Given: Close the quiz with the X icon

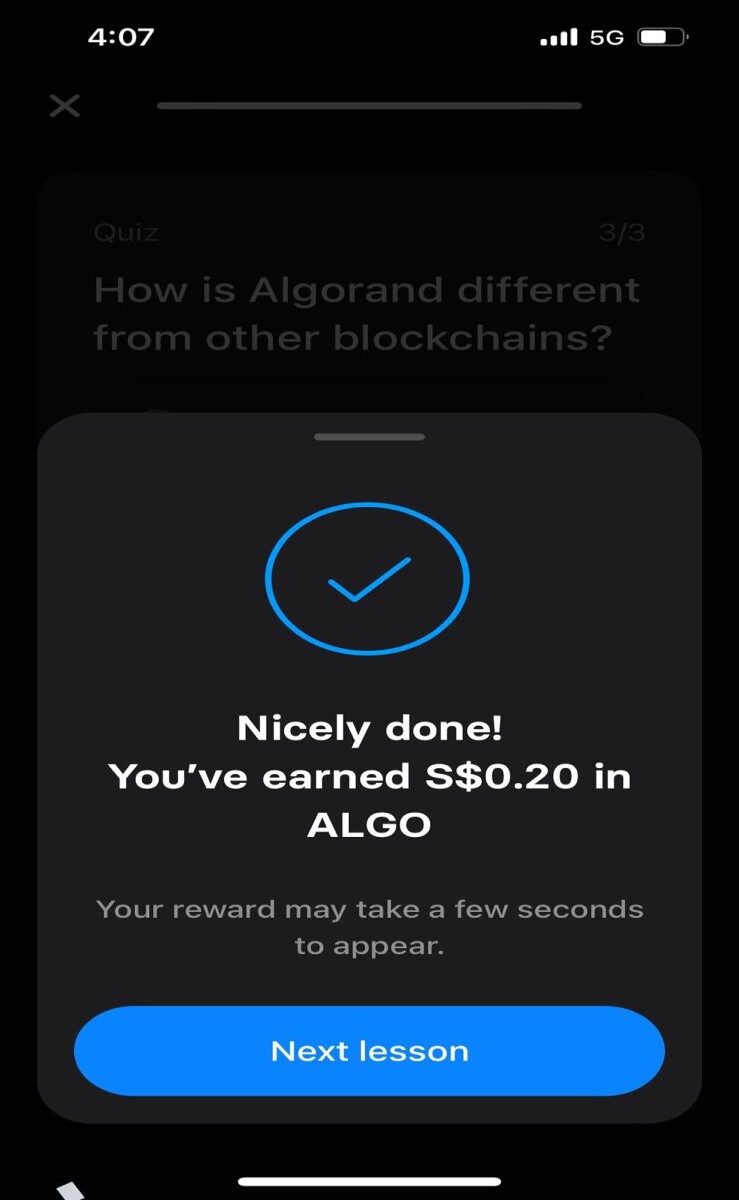Looking at the screenshot, I should 65,105.
